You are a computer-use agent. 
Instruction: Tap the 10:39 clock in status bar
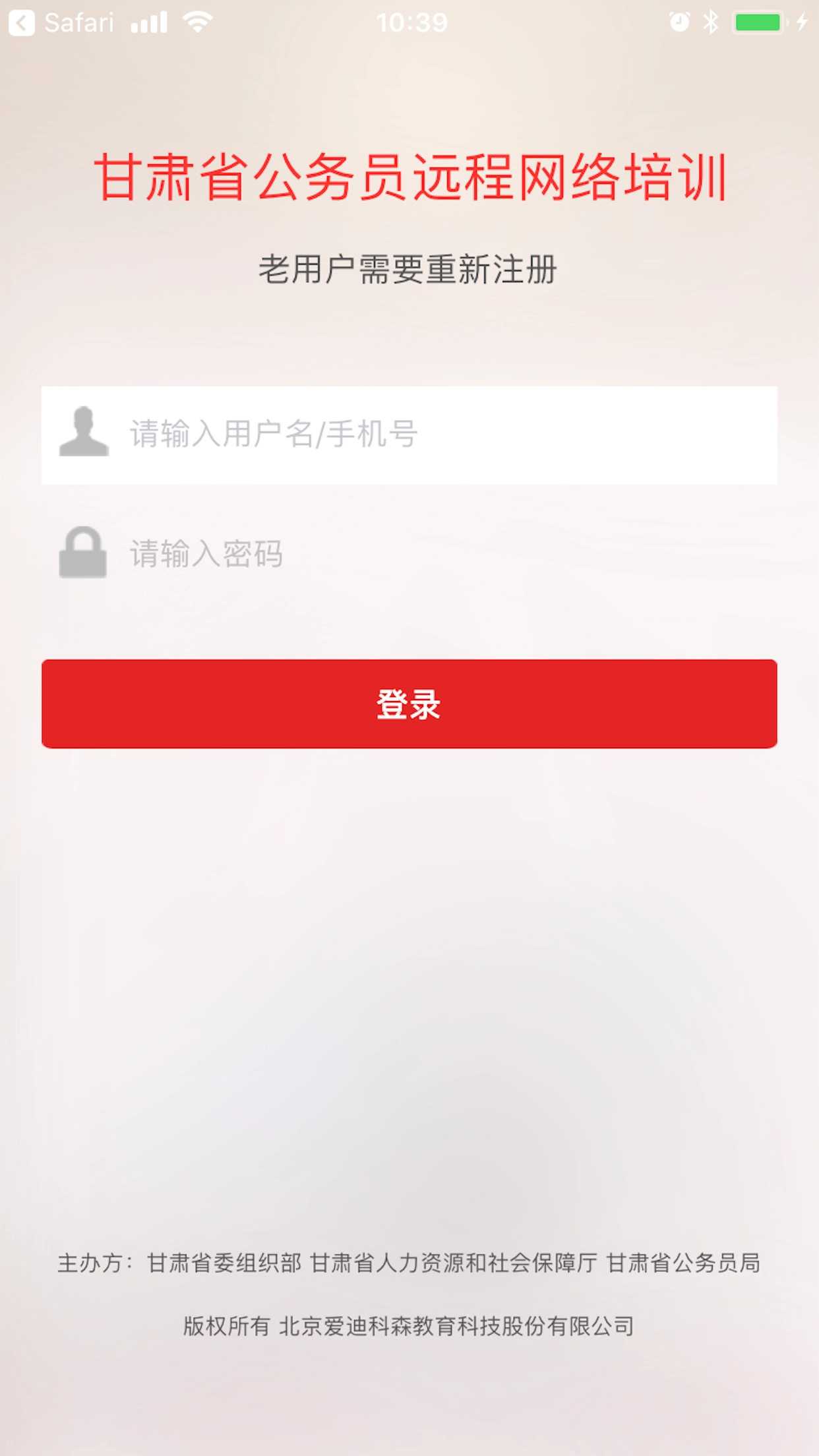pyautogui.click(x=409, y=22)
